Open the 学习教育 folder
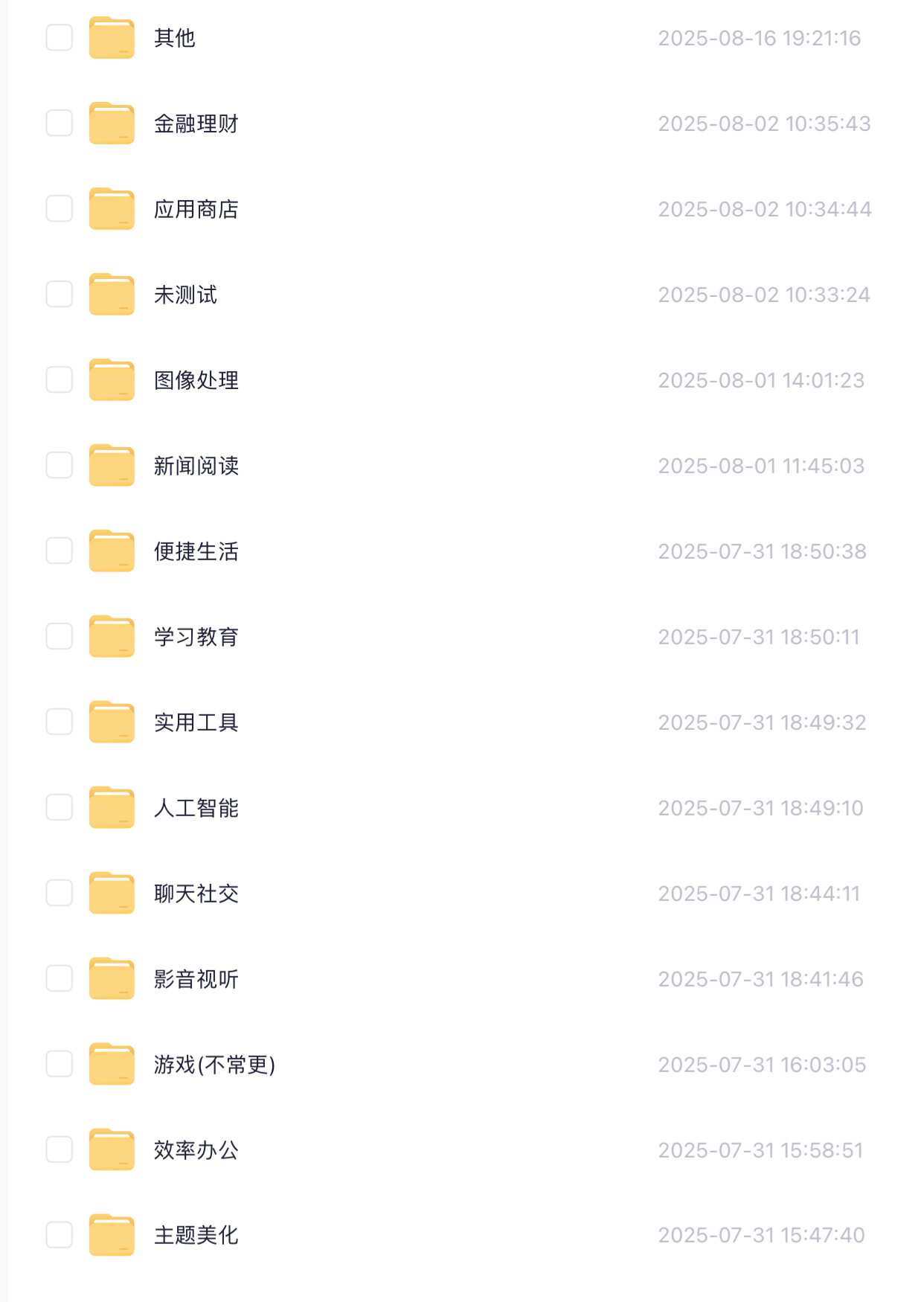Viewport: 924px width, 1302px height. (196, 637)
